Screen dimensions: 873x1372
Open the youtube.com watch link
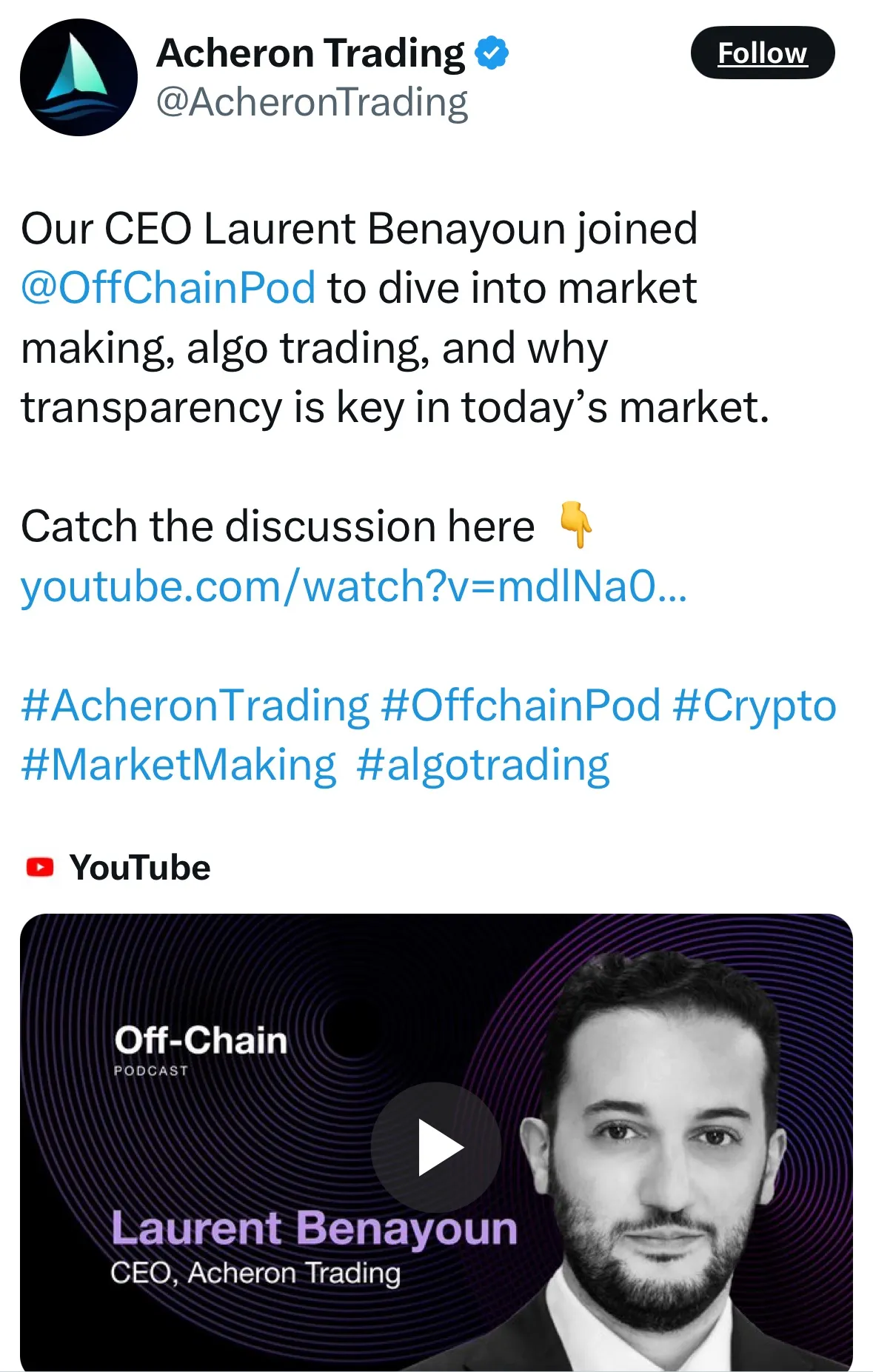353,587
